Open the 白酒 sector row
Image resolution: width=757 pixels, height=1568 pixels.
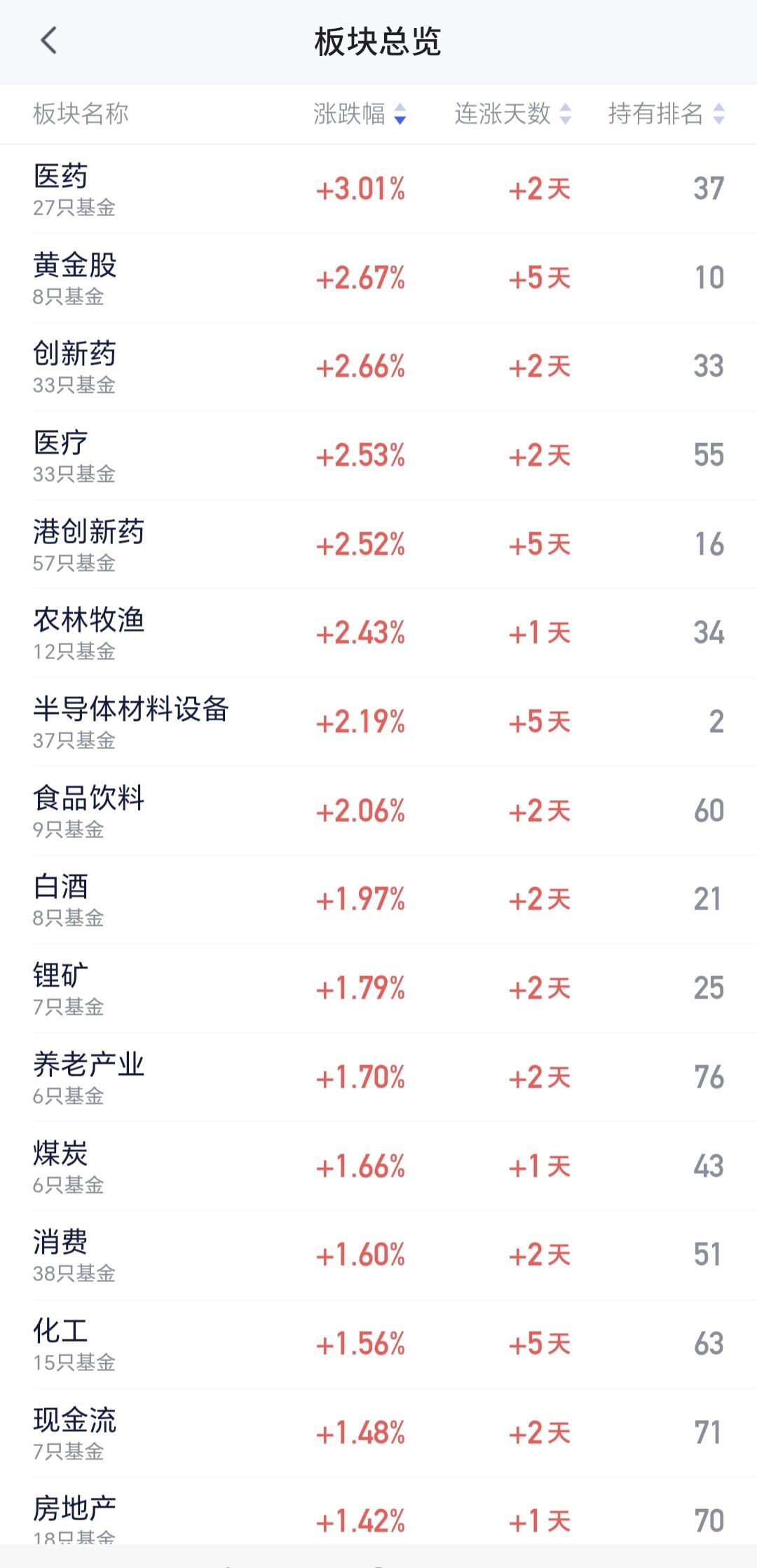378,900
